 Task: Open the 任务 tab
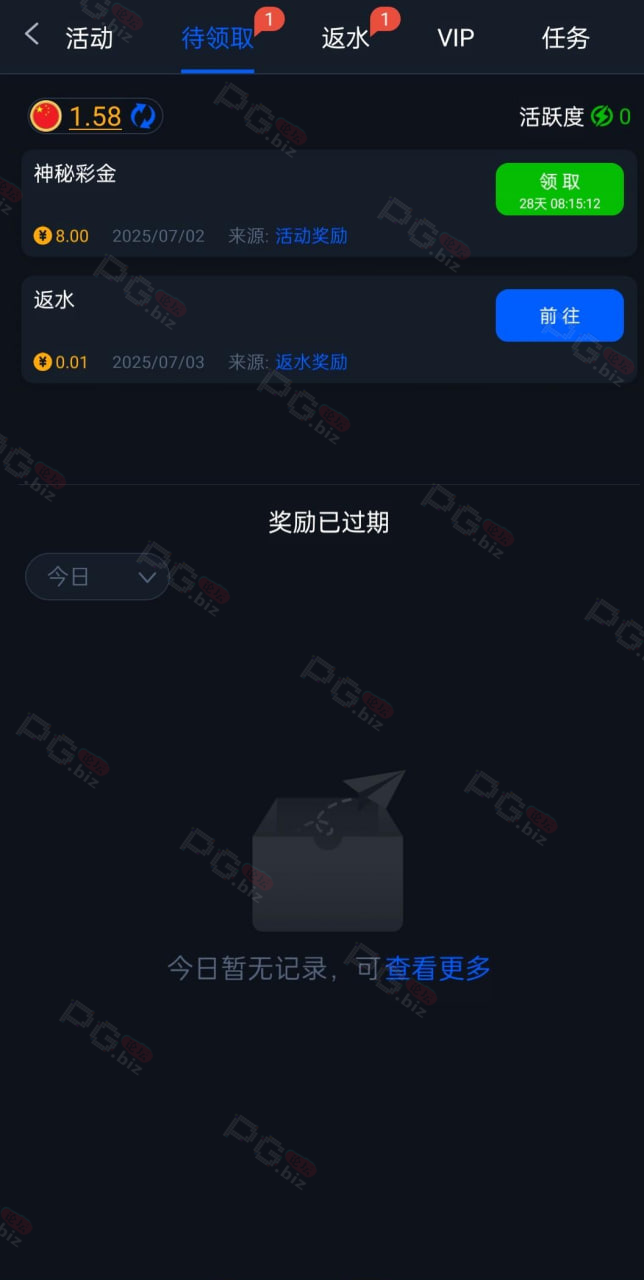pos(565,38)
